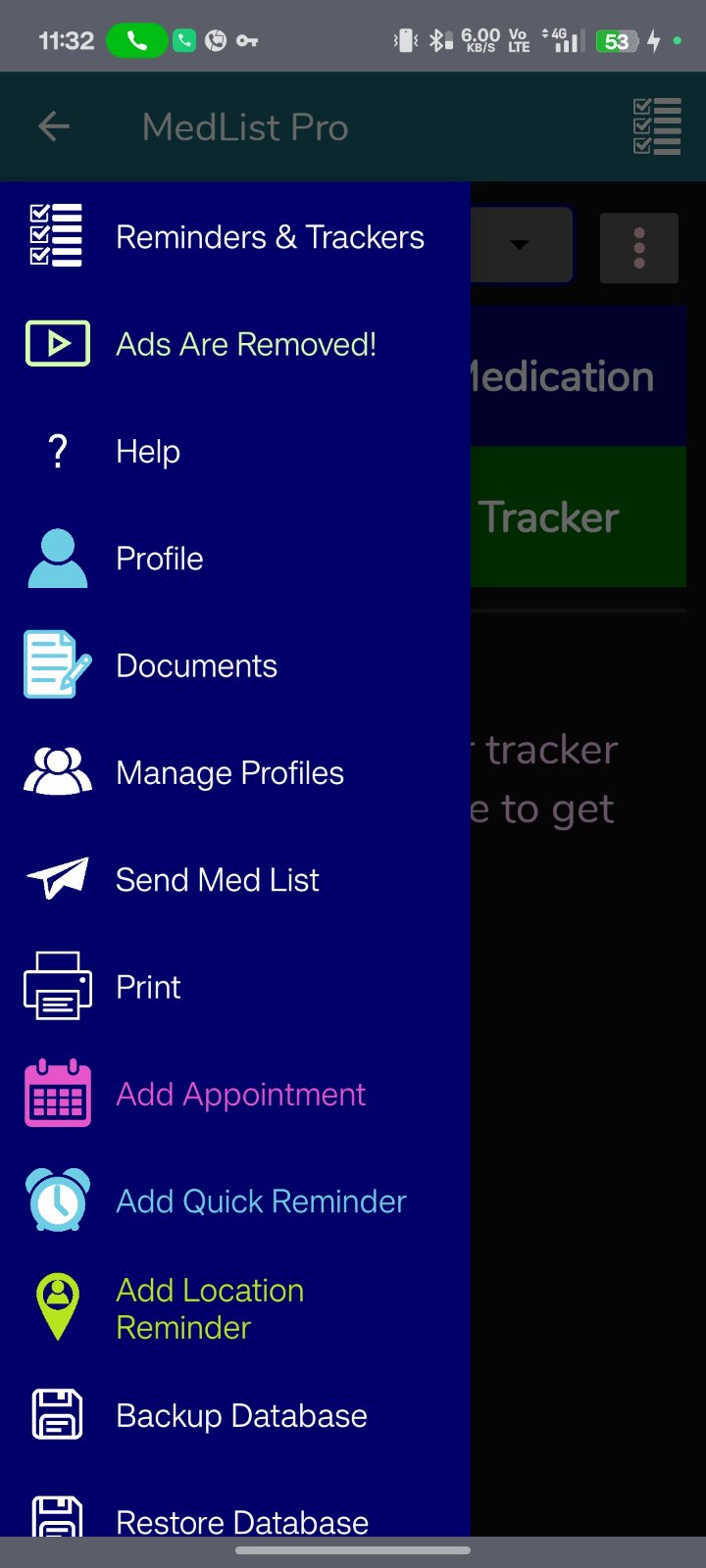Select Send Med List
Viewport: 706px width, 1568px height.
[x=217, y=880]
